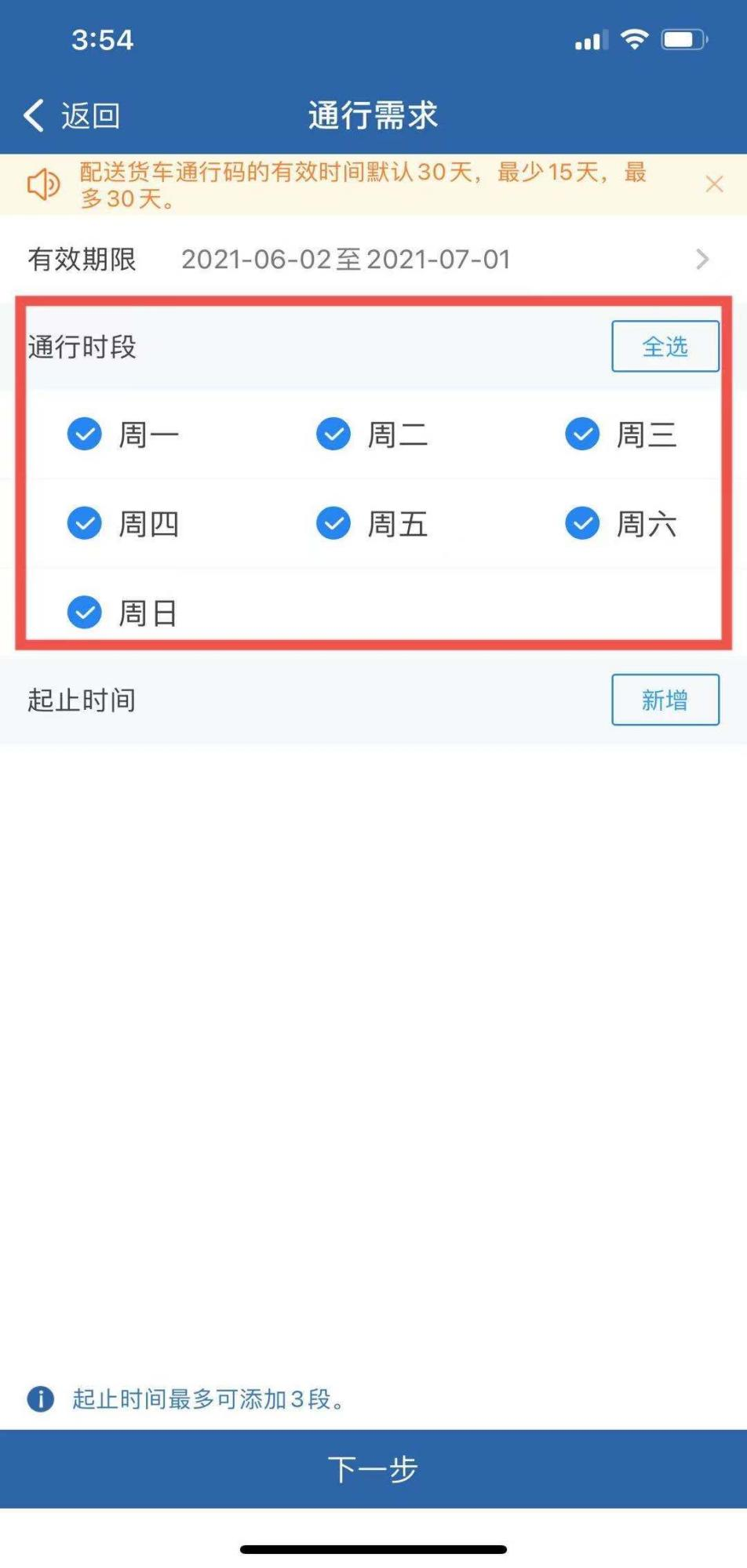This screenshot has width=747, height=1568.
Task: Add a time slot with 新增
Action: tap(665, 700)
